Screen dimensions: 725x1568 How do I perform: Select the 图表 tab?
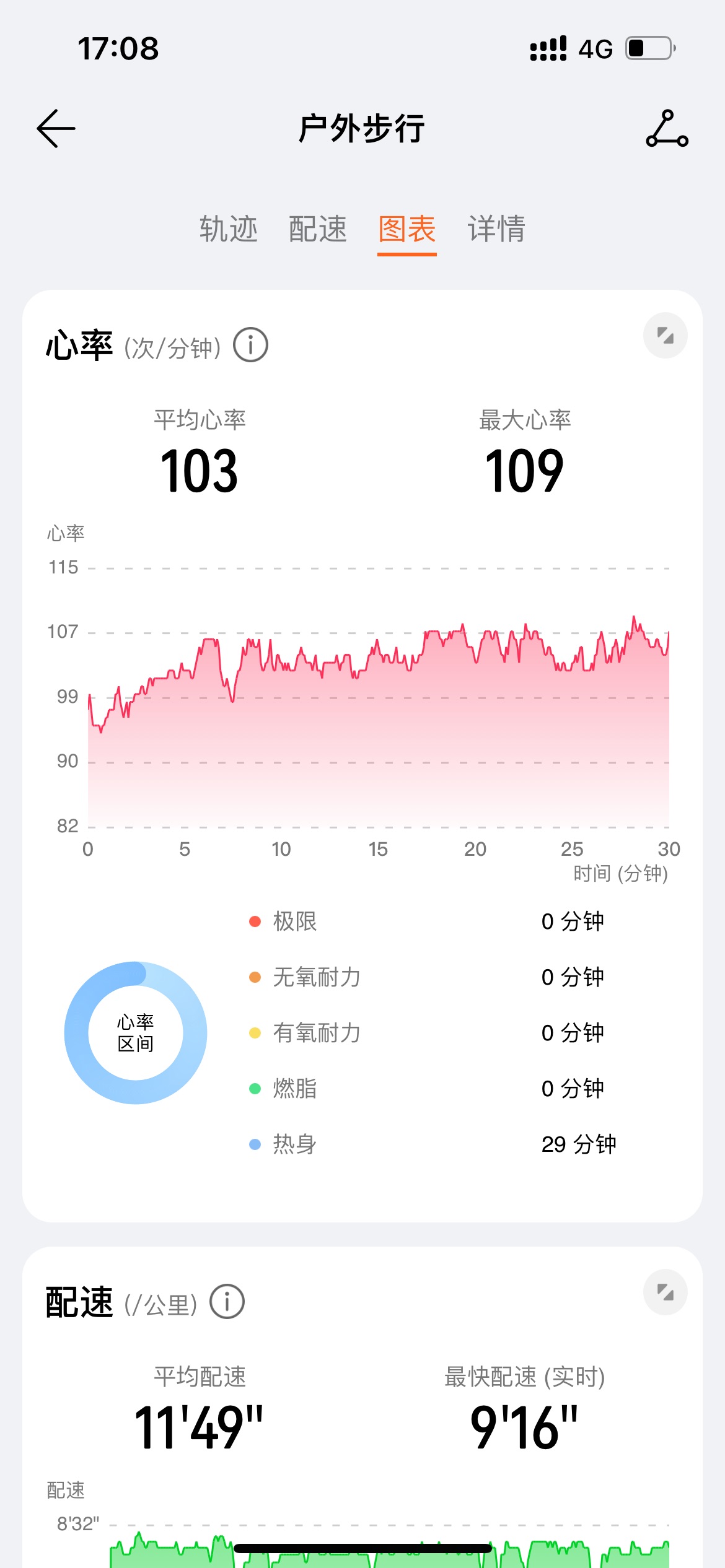(x=407, y=230)
